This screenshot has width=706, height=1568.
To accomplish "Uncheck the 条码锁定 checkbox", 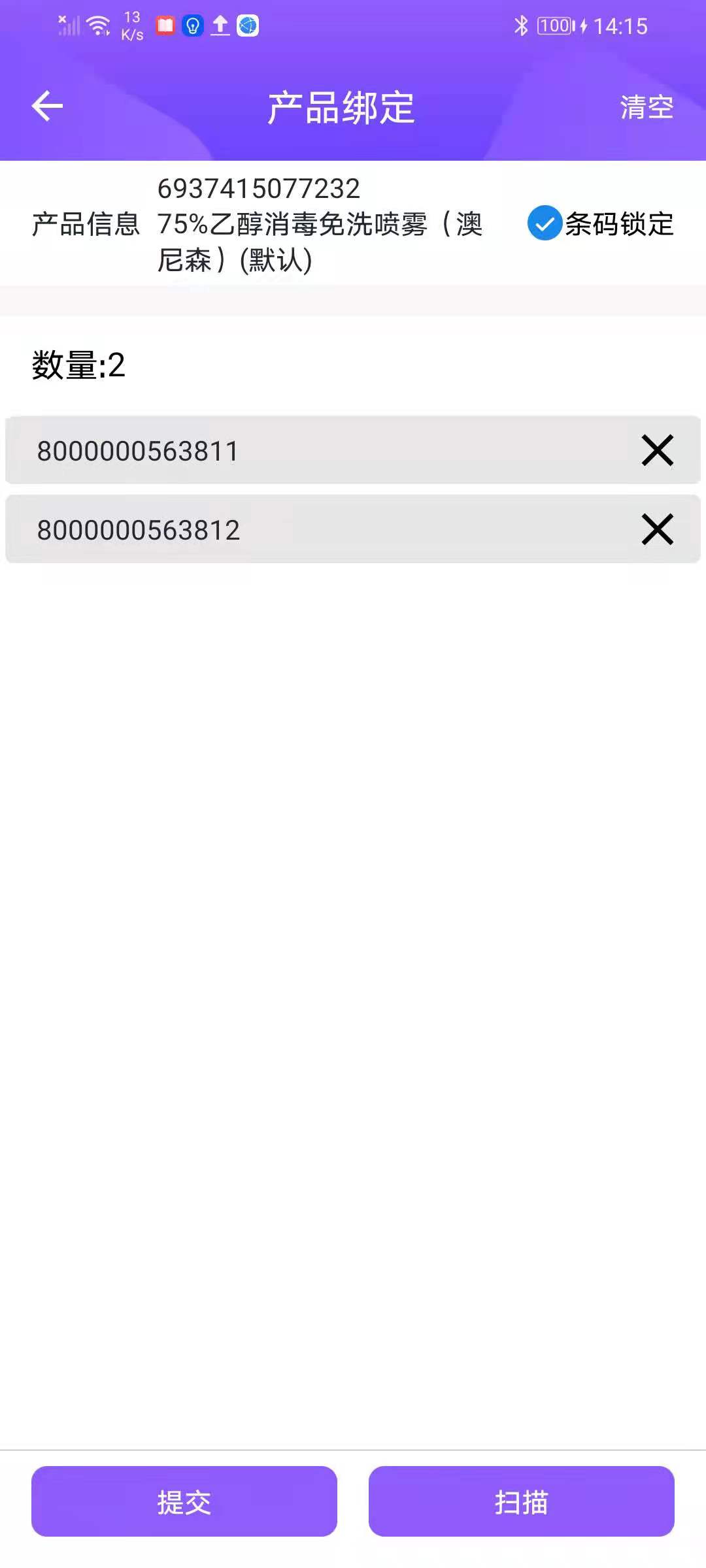I will point(545,223).
